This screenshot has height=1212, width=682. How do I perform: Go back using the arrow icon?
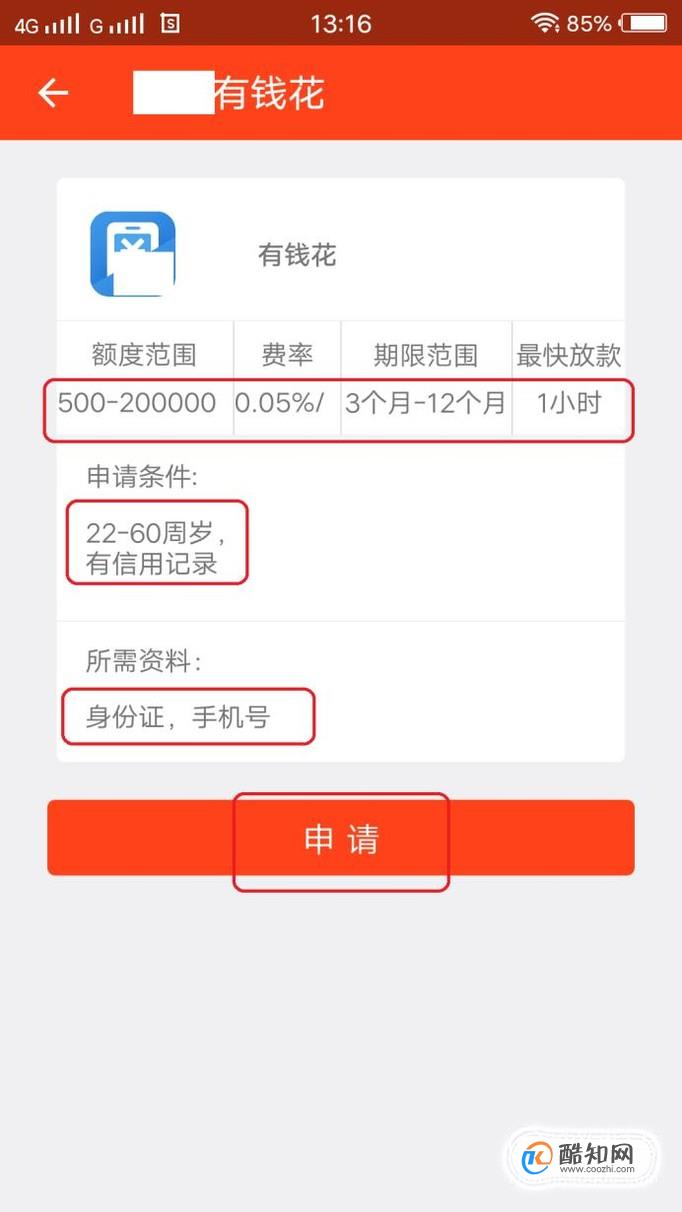(x=53, y=93)
